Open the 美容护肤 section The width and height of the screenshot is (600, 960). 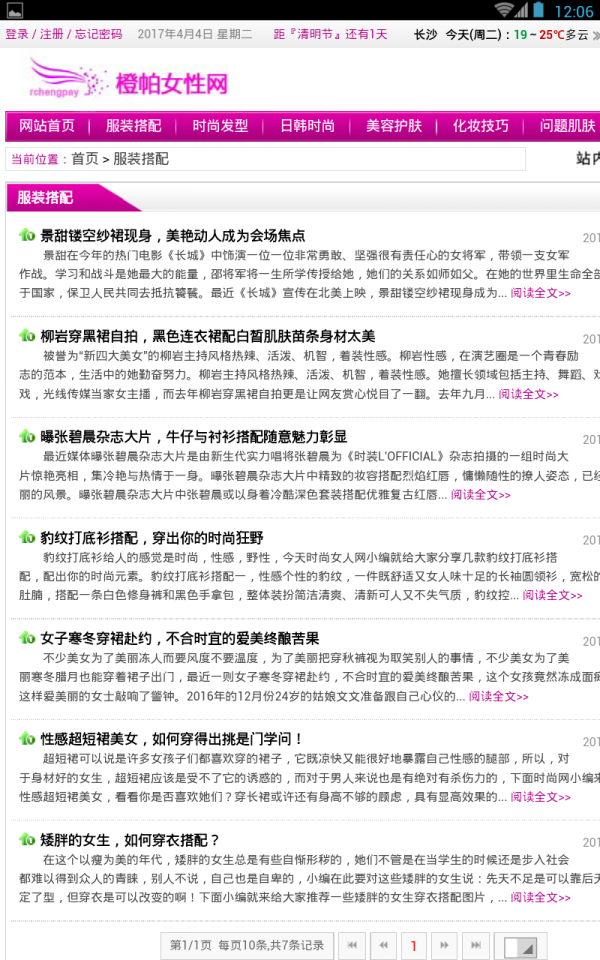pyautogui.click(x=394, y=126)
